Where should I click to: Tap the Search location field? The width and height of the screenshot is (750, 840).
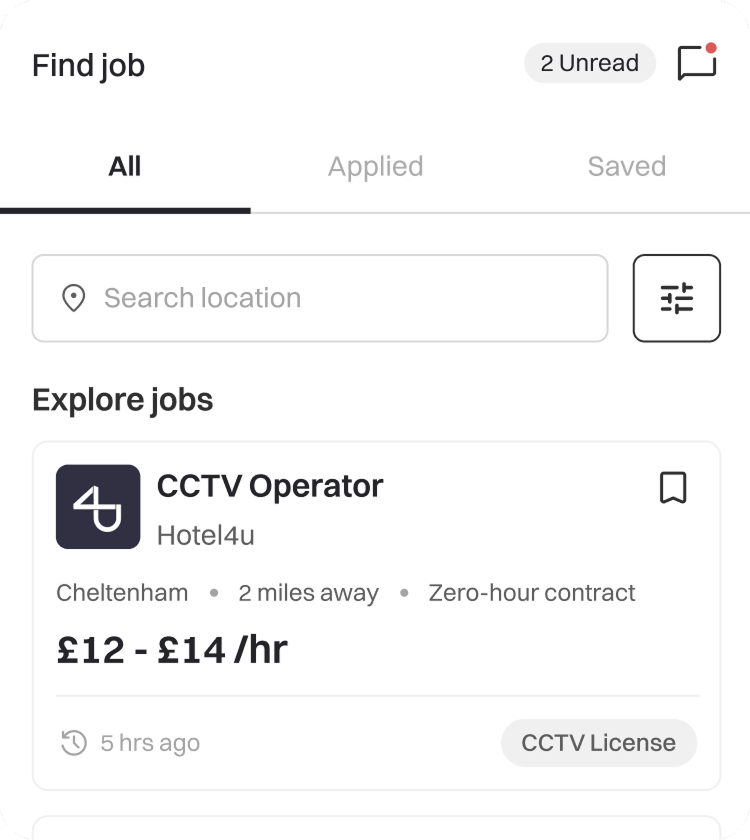pos(320,298)
